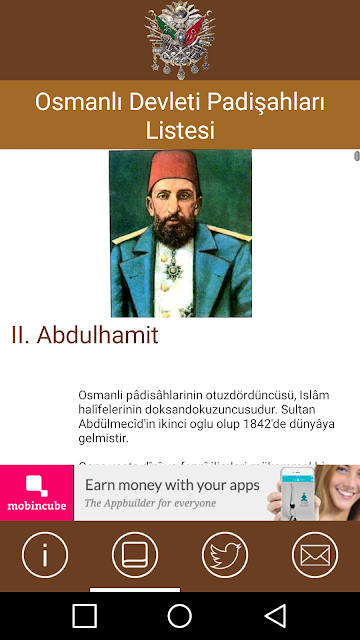
Task: Open the book list icon
Action: pos(135,555)
